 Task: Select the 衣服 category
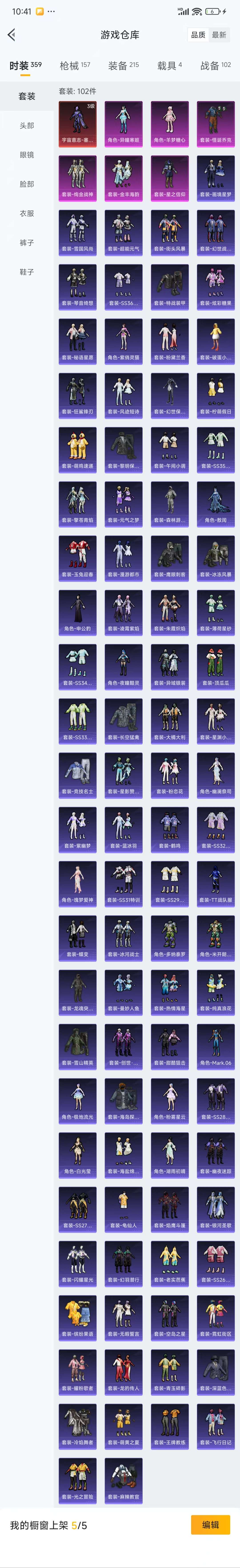tap(27, 213)
